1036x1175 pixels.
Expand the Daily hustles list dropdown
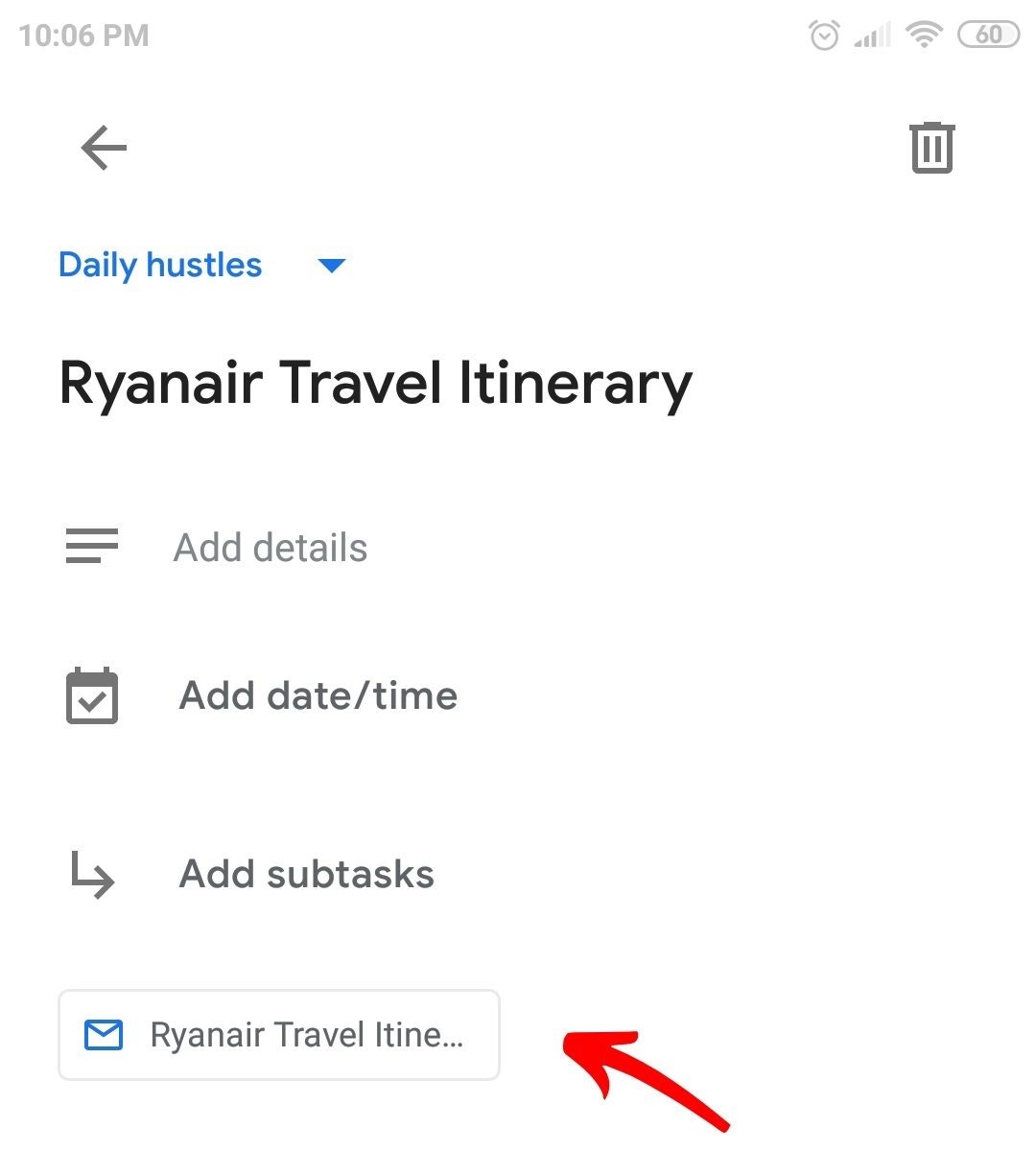click(331, 266)
